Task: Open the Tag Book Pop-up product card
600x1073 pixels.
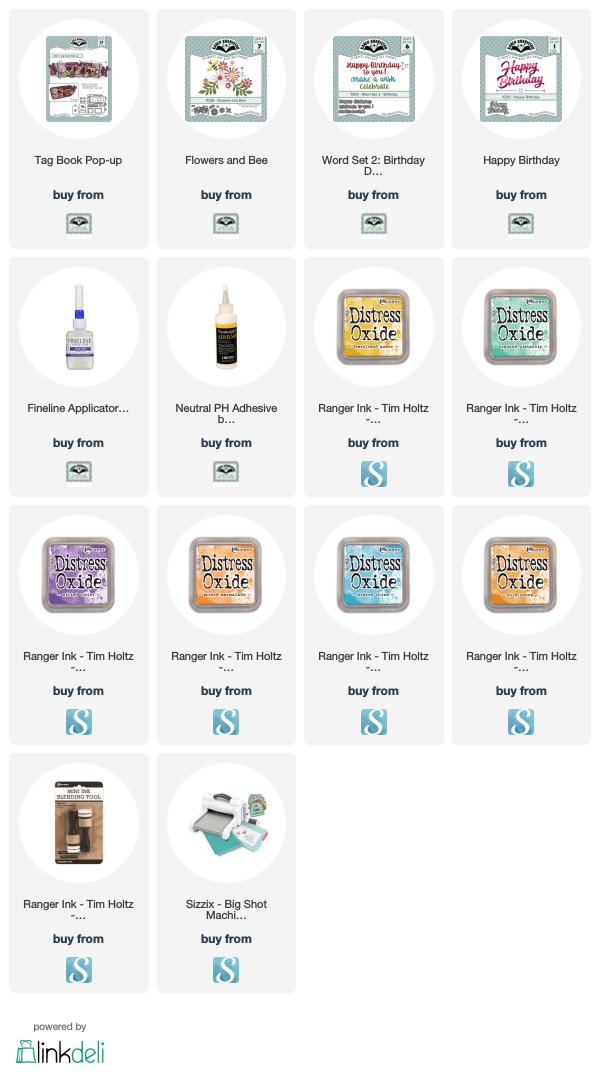Action: pyautogui.click(x=79, y=129)
